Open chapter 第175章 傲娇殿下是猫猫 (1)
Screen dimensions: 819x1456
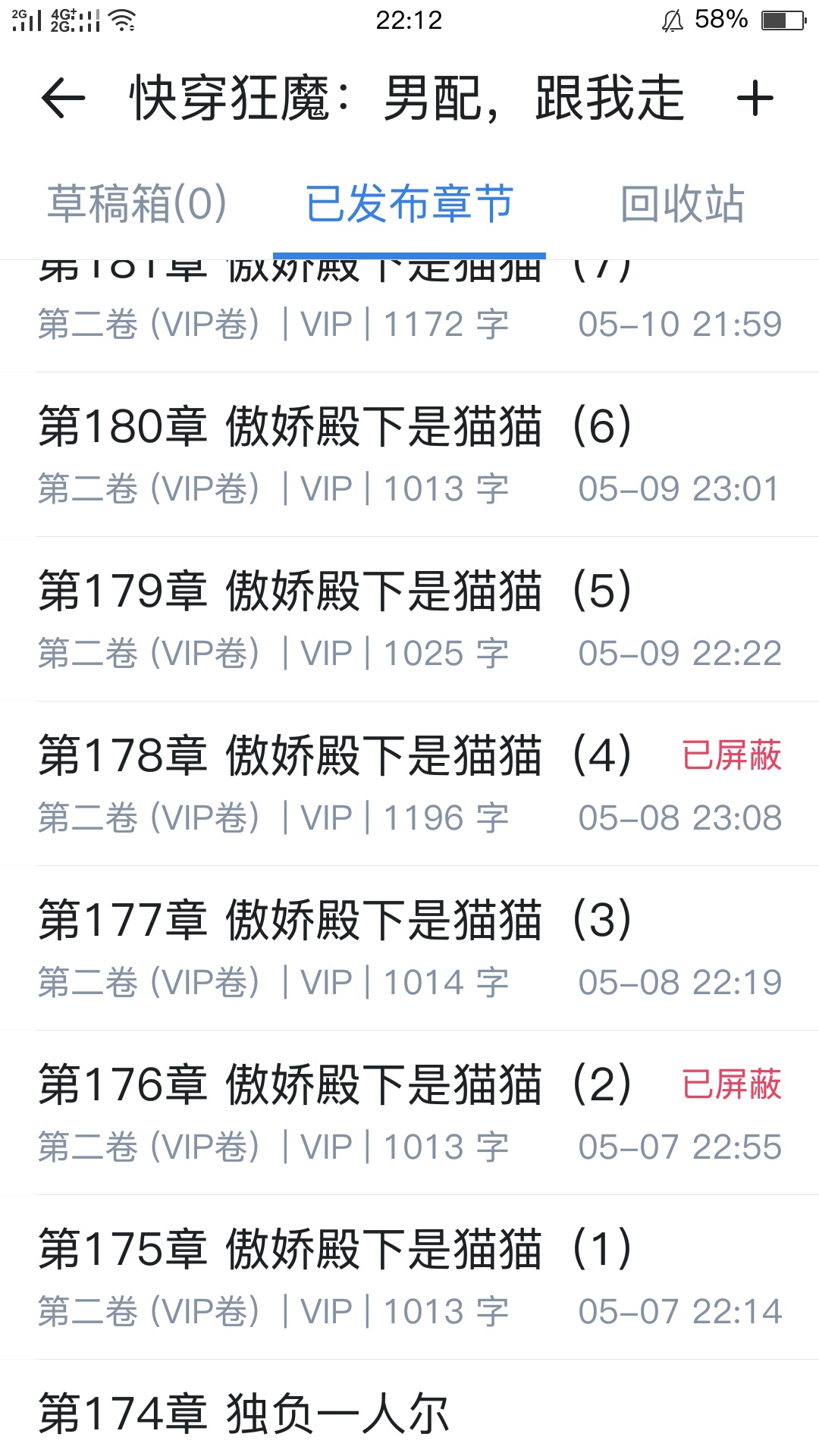click(x=409, y=1277)
